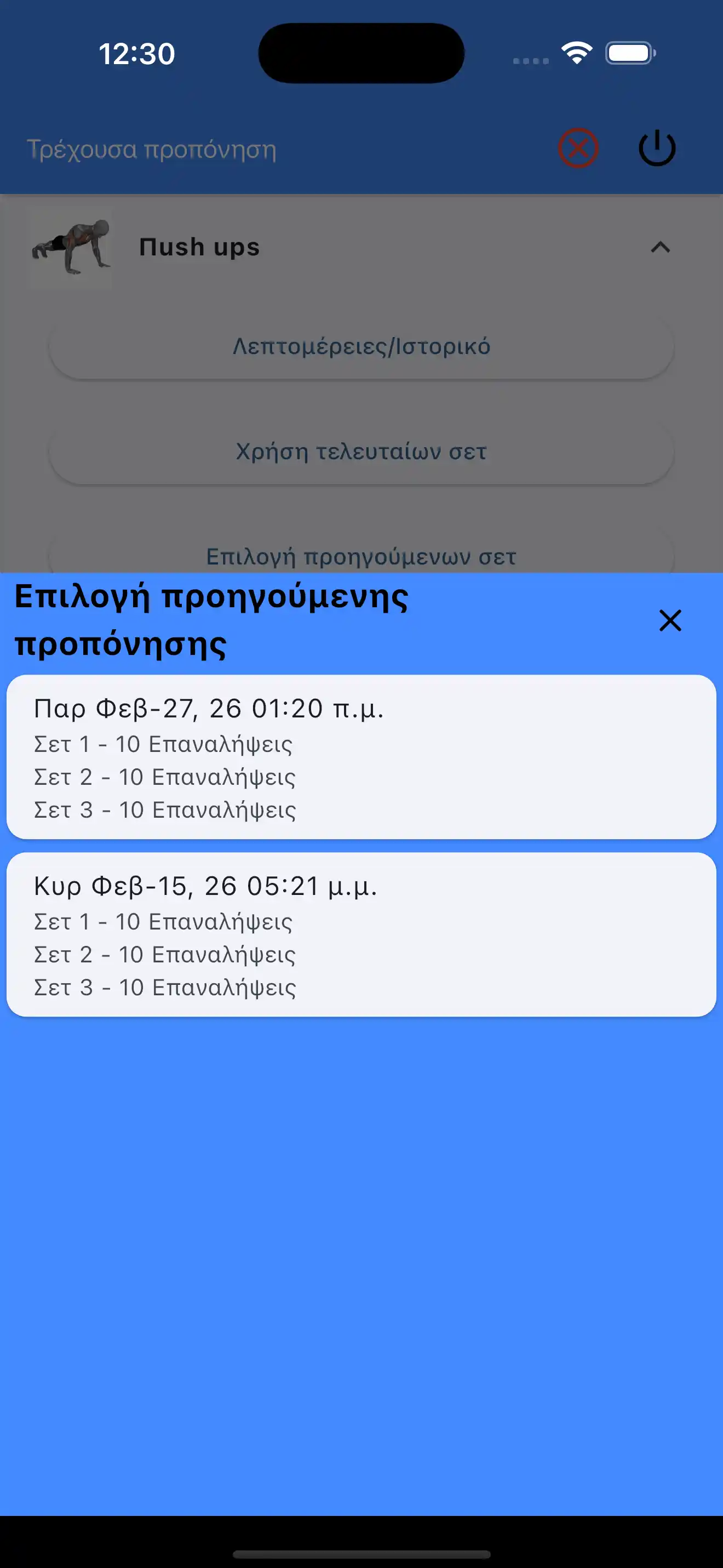Select Χρήση τελευταίων σετ option
The image size is (723, 1568).
pos(361,452)
